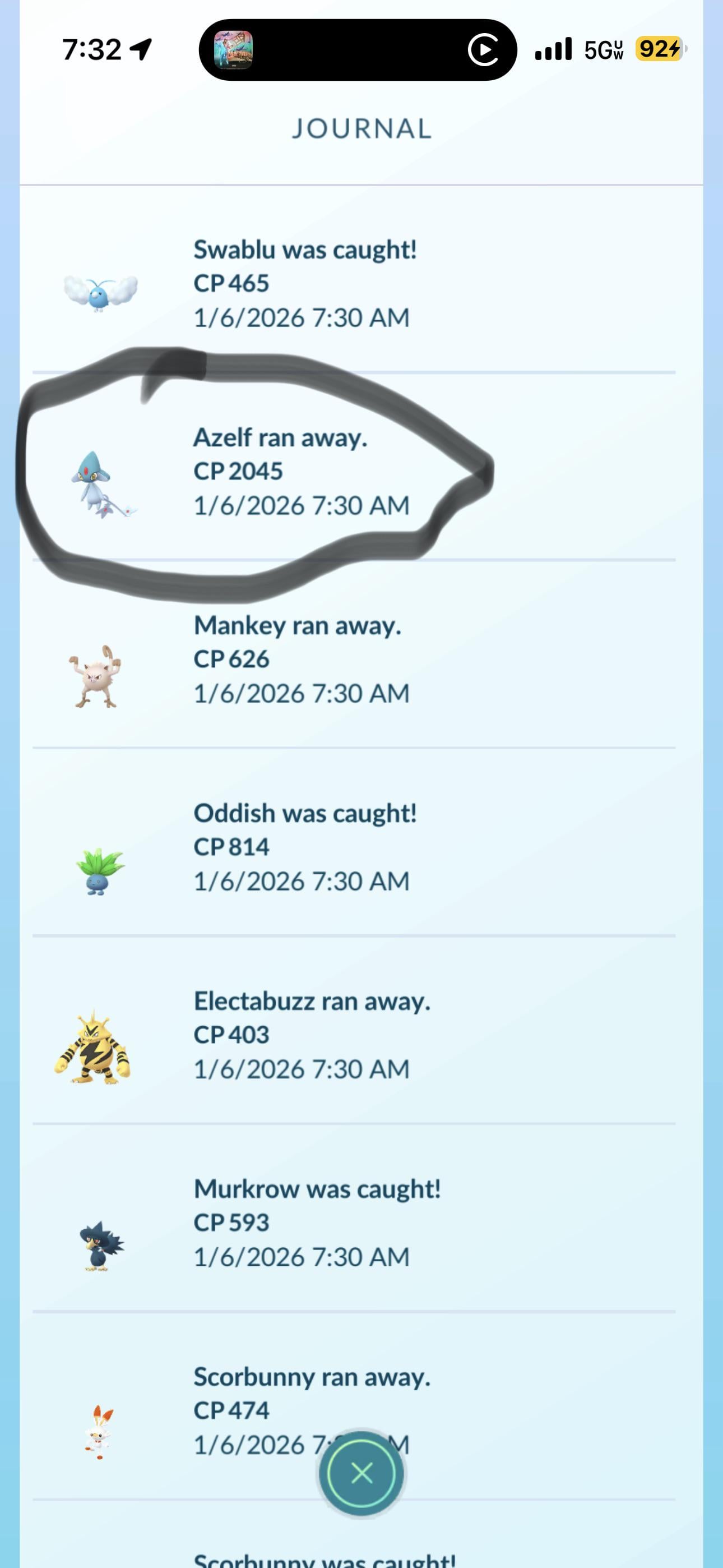723x1568 pixels.
Task: Open the Oddish was caught entry
Action: click(304, 847)
